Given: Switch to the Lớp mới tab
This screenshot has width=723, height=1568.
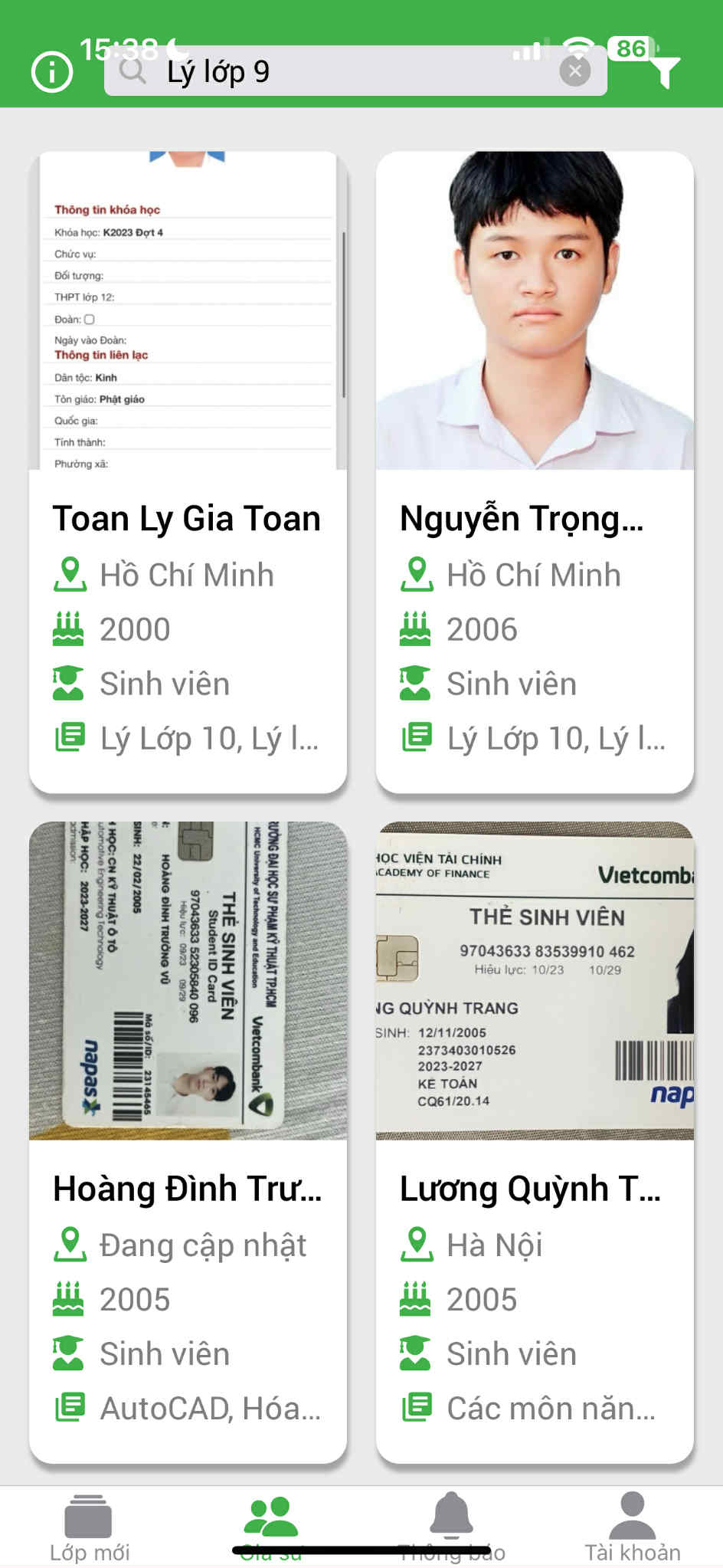Looking at the screenshot, I should click(90, 1529).
